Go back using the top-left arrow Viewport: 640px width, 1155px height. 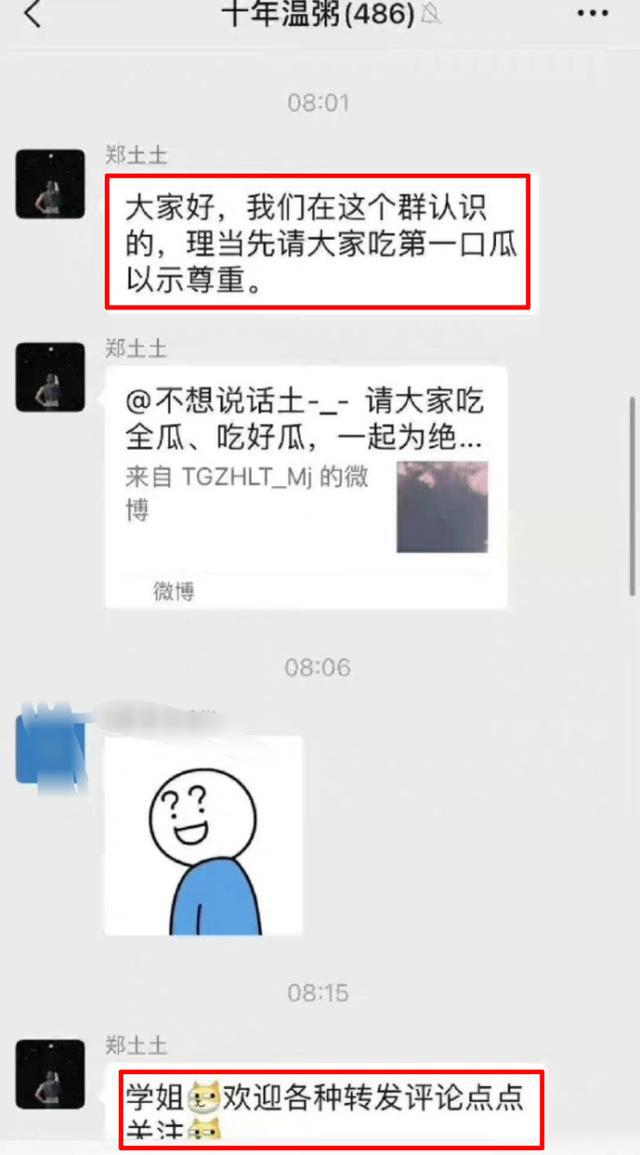point(33,13)
